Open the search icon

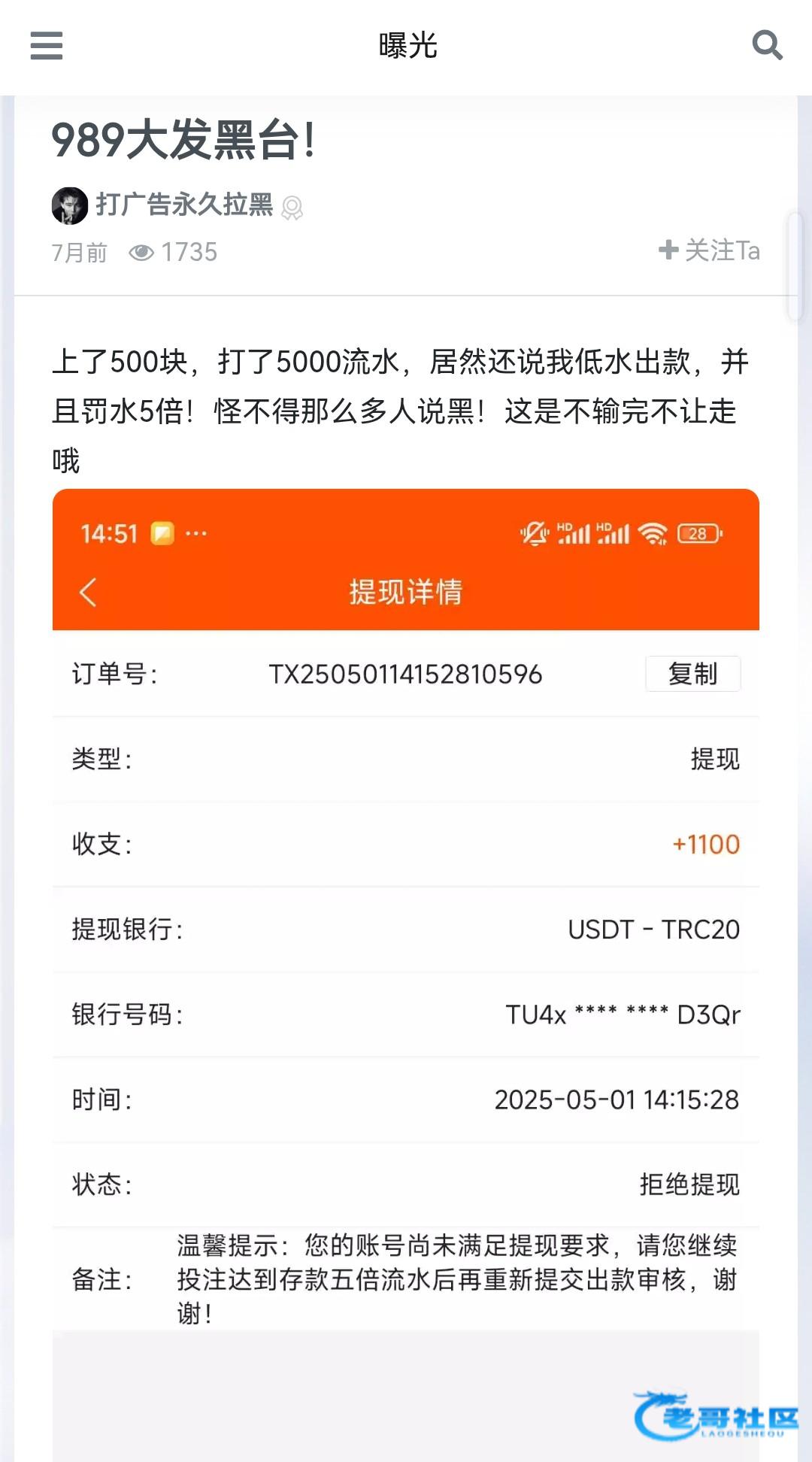(x=767, y=45)
